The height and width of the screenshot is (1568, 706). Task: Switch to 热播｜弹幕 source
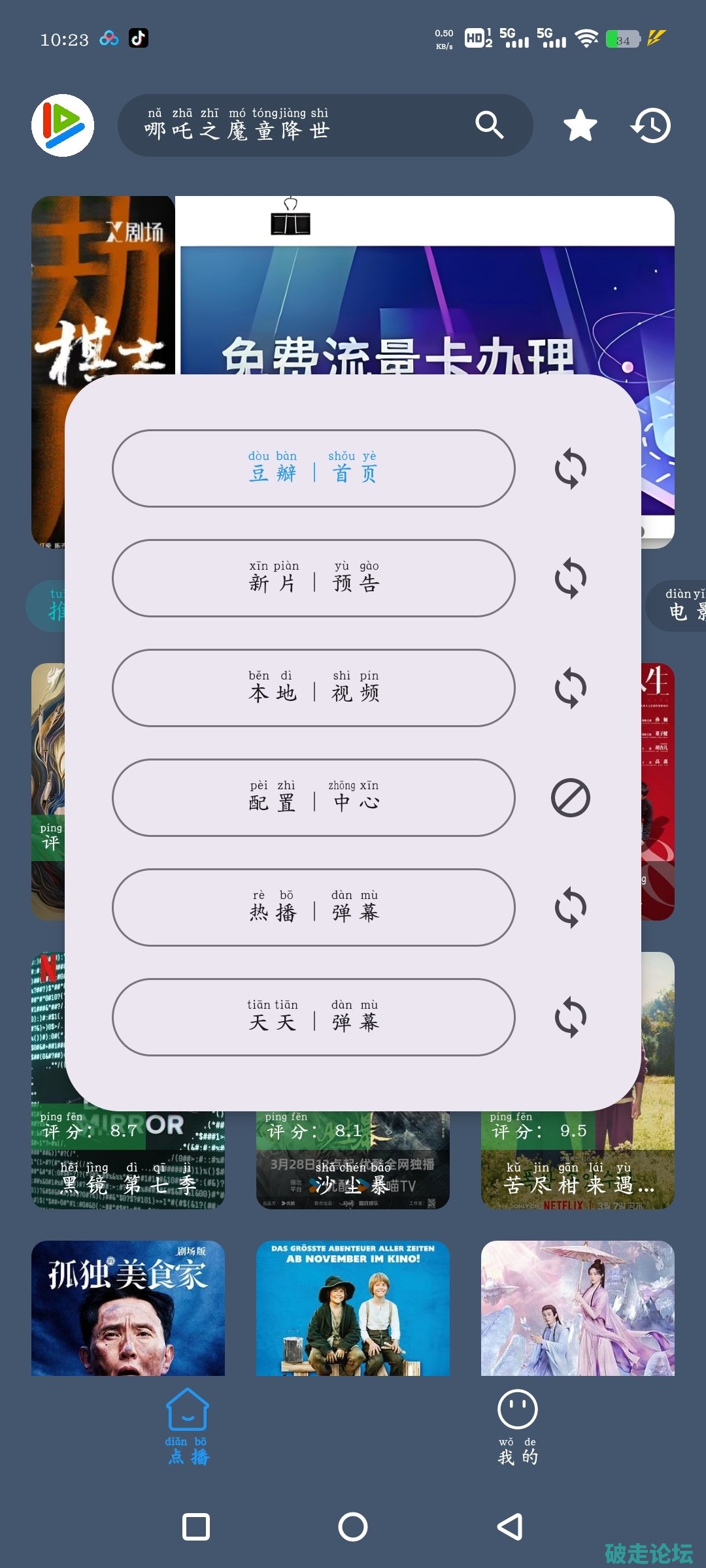(313, 907)
